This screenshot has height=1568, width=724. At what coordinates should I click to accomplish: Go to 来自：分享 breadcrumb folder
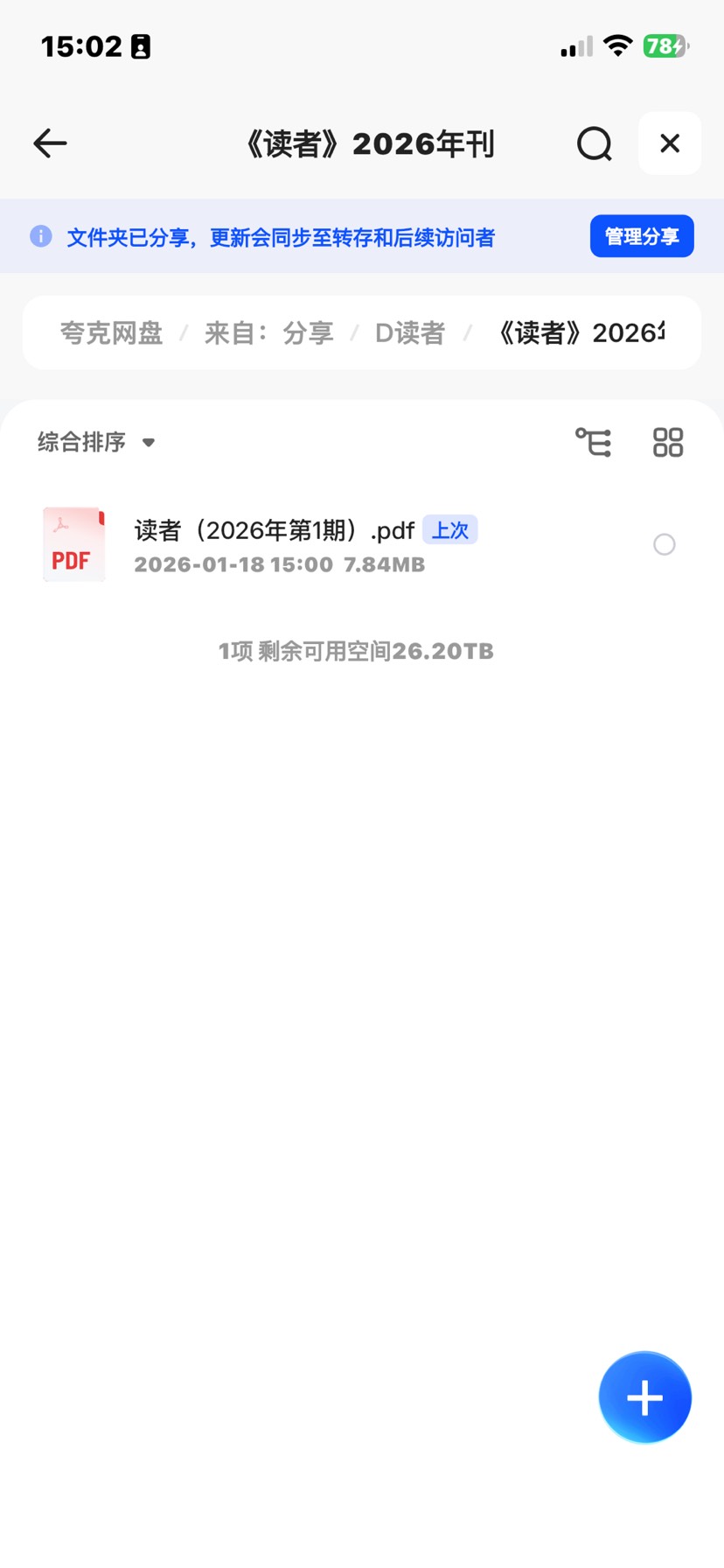268,333
